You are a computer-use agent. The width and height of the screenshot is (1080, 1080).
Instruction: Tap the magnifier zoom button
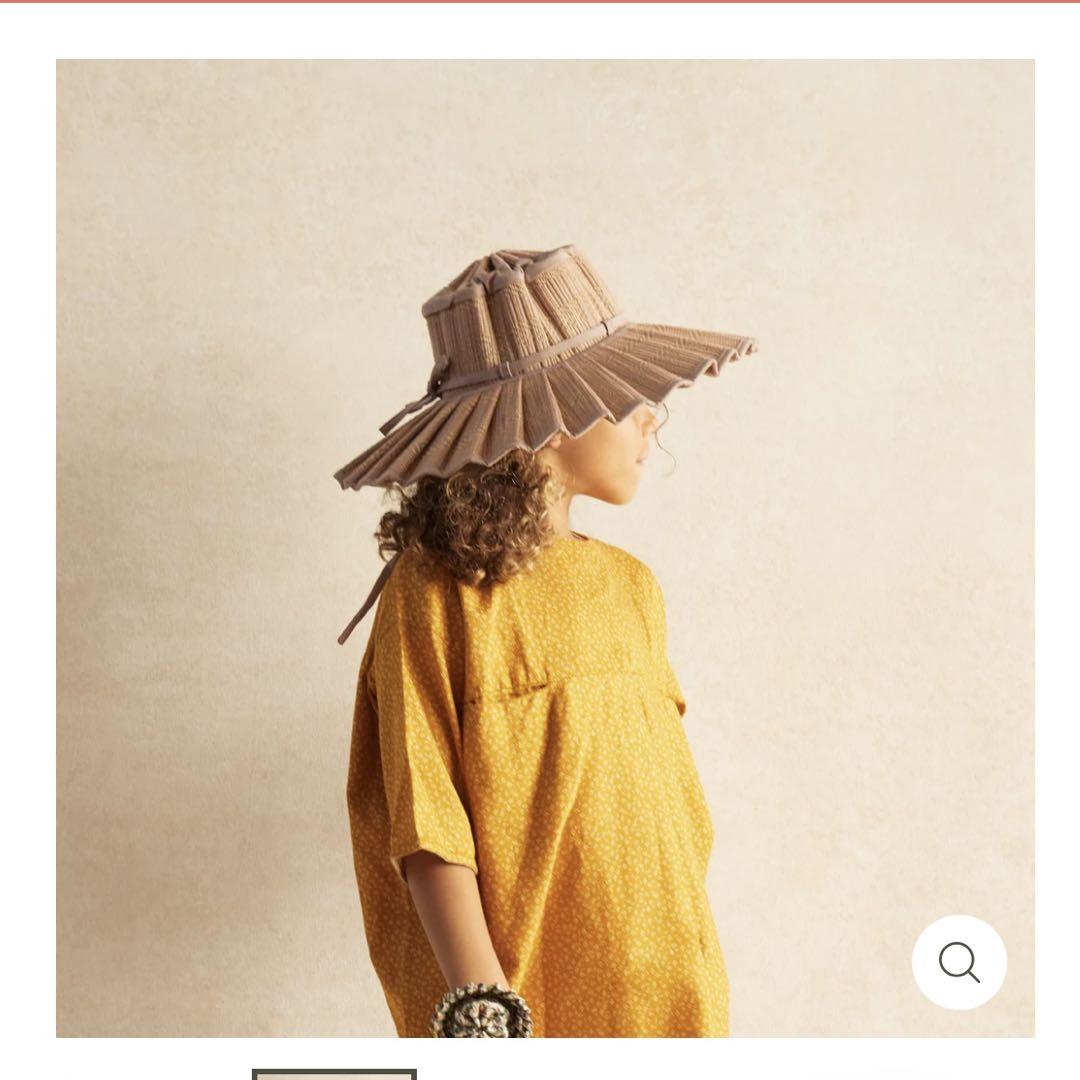tap(958, 962)
